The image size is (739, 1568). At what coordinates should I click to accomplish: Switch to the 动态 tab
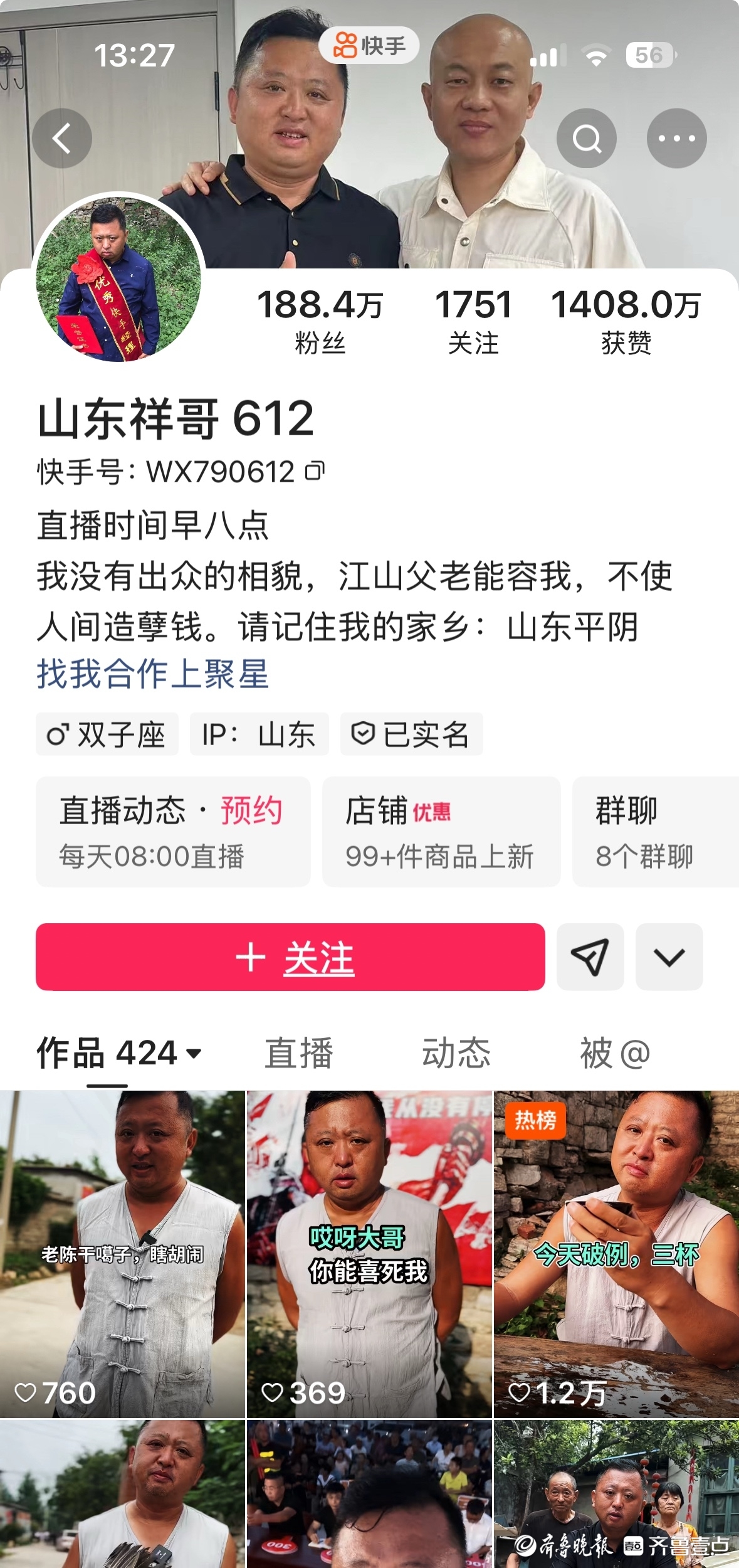click(456, 1053)
